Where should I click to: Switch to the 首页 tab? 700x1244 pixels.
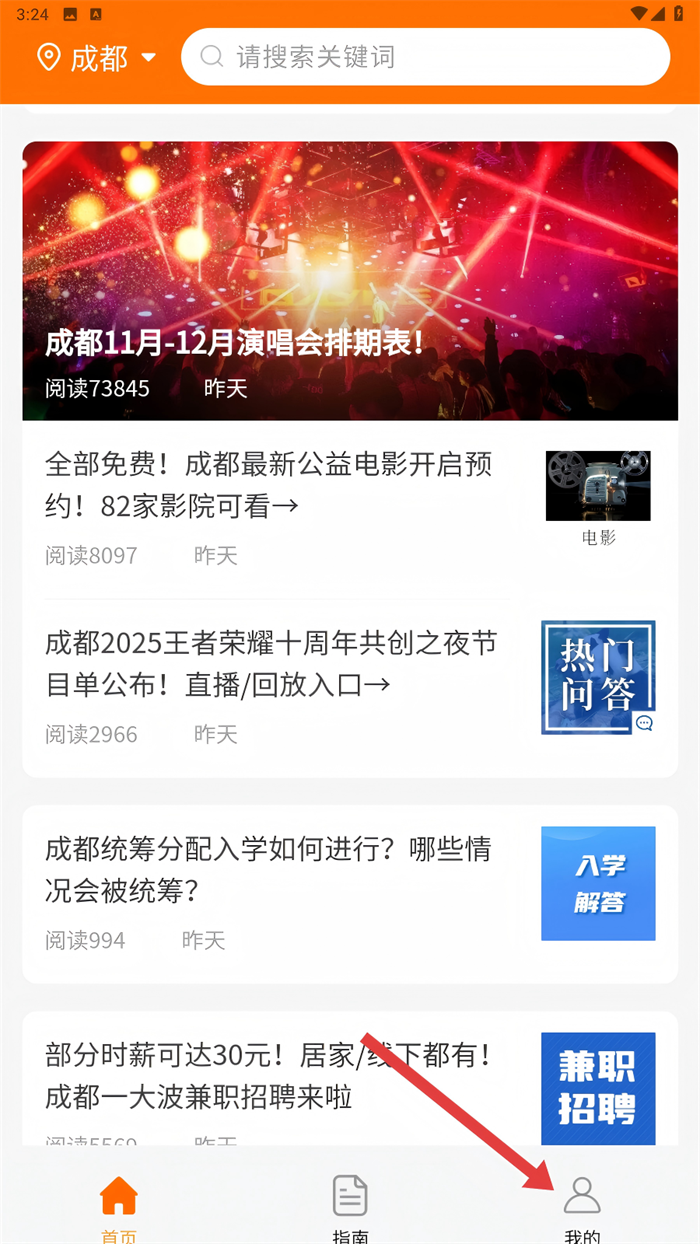pyautogui.click(x=118, y=1205)
